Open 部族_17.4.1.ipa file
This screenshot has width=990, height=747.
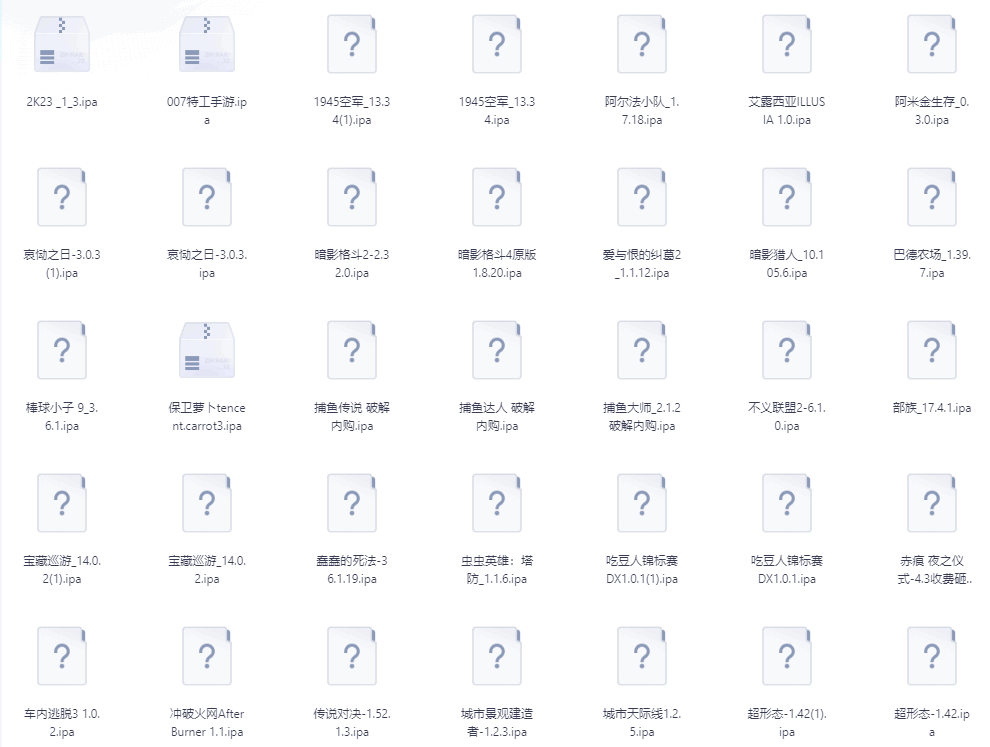(932, 351)
